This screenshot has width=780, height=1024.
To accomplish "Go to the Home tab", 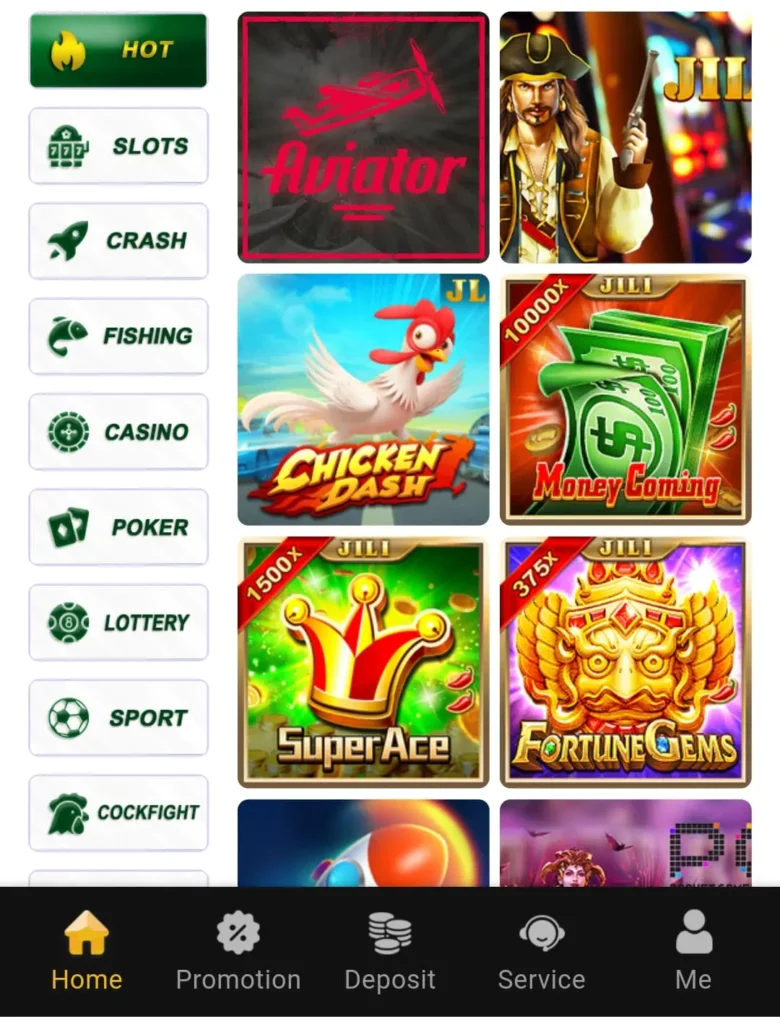I will click(87, 951).
